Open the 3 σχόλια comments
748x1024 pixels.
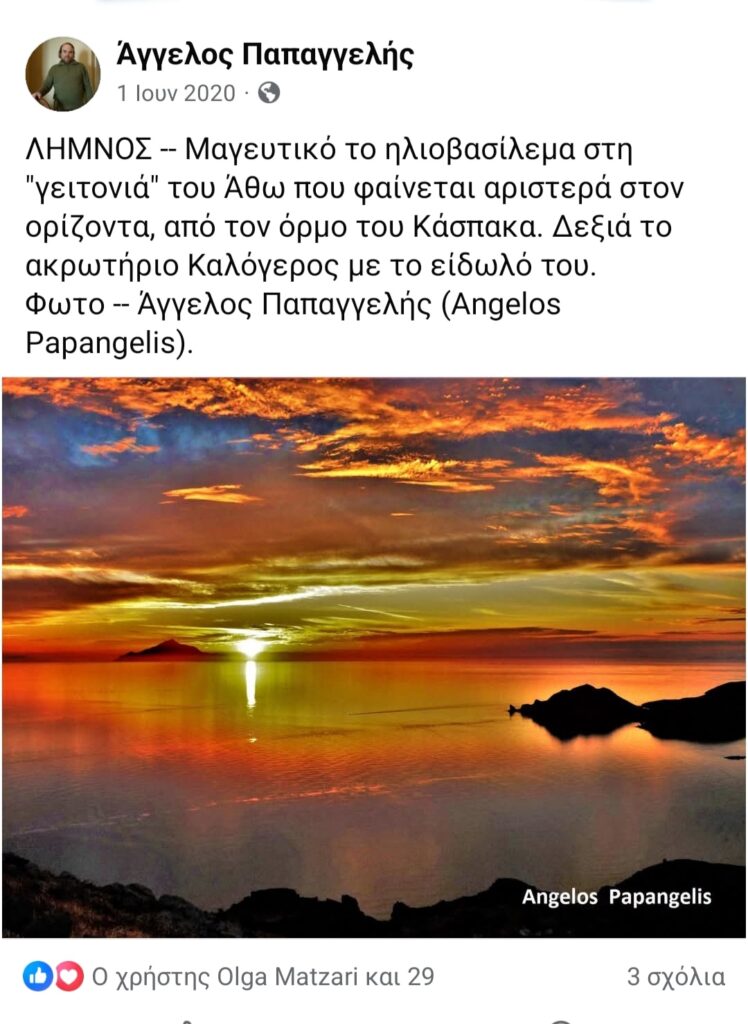click(x=676, y=977)
